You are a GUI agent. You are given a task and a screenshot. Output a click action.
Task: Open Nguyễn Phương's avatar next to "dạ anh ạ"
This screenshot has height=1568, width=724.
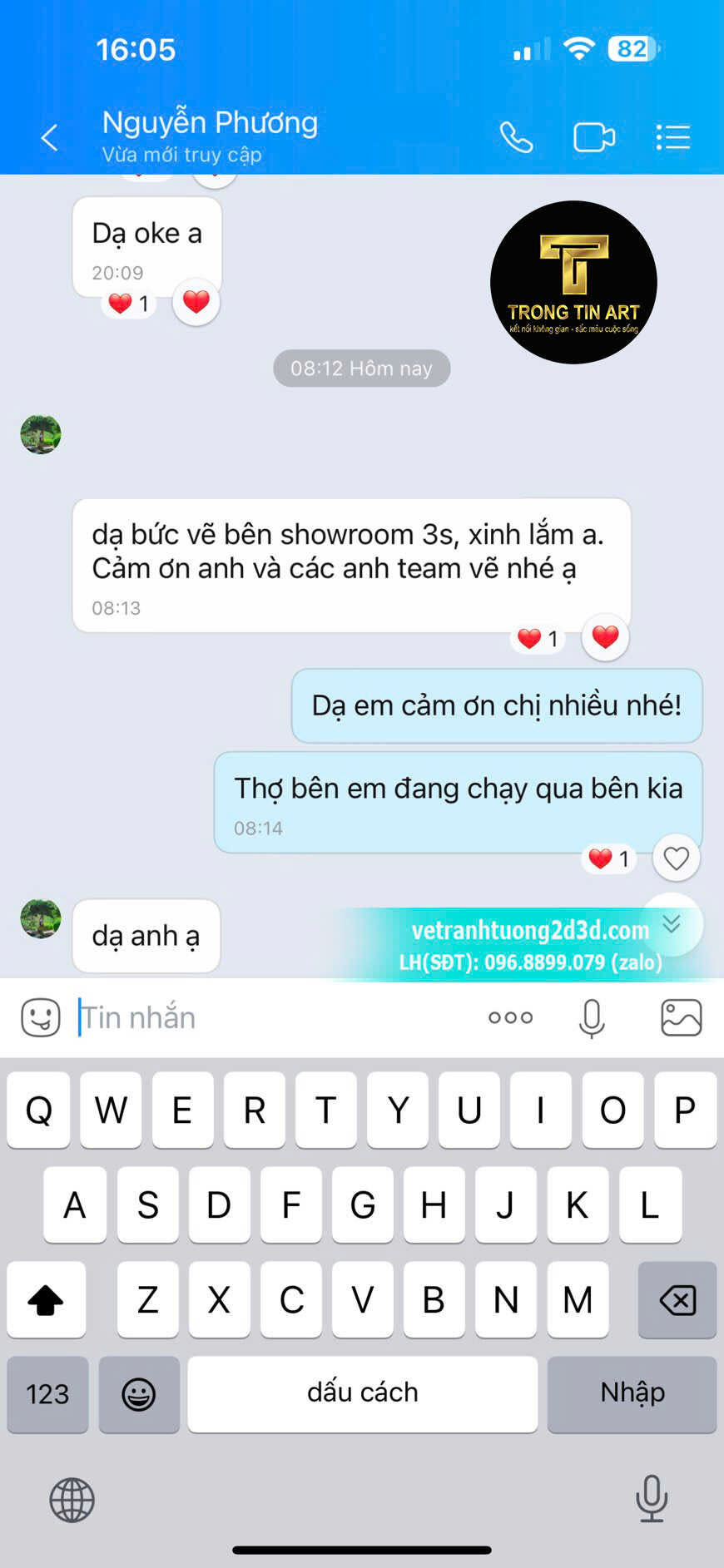tap(41, 918)
